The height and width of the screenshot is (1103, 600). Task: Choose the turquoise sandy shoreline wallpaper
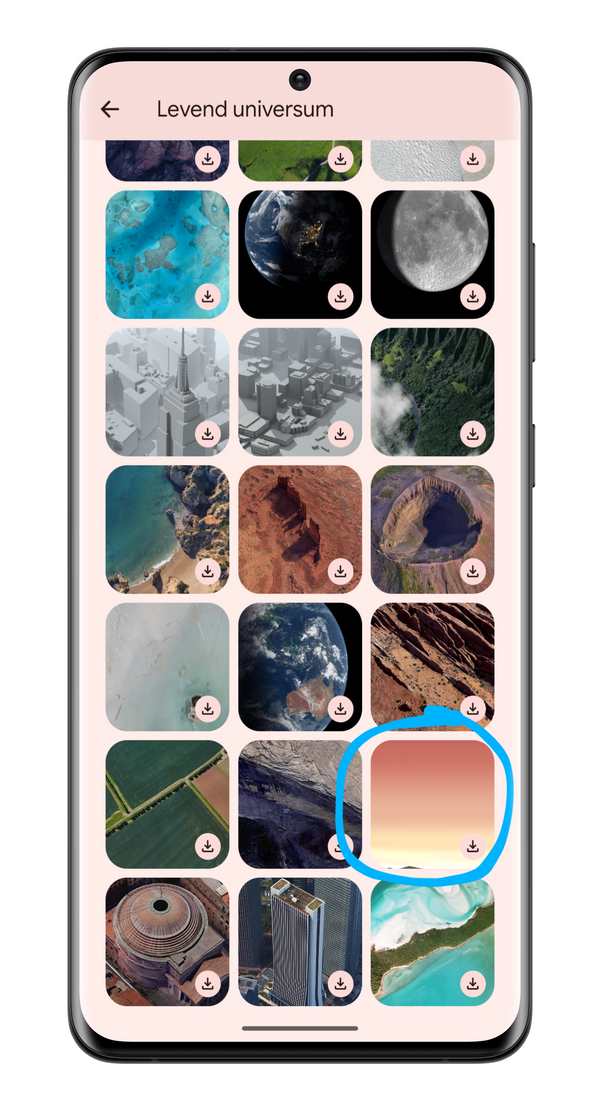[x=432, y=942]
